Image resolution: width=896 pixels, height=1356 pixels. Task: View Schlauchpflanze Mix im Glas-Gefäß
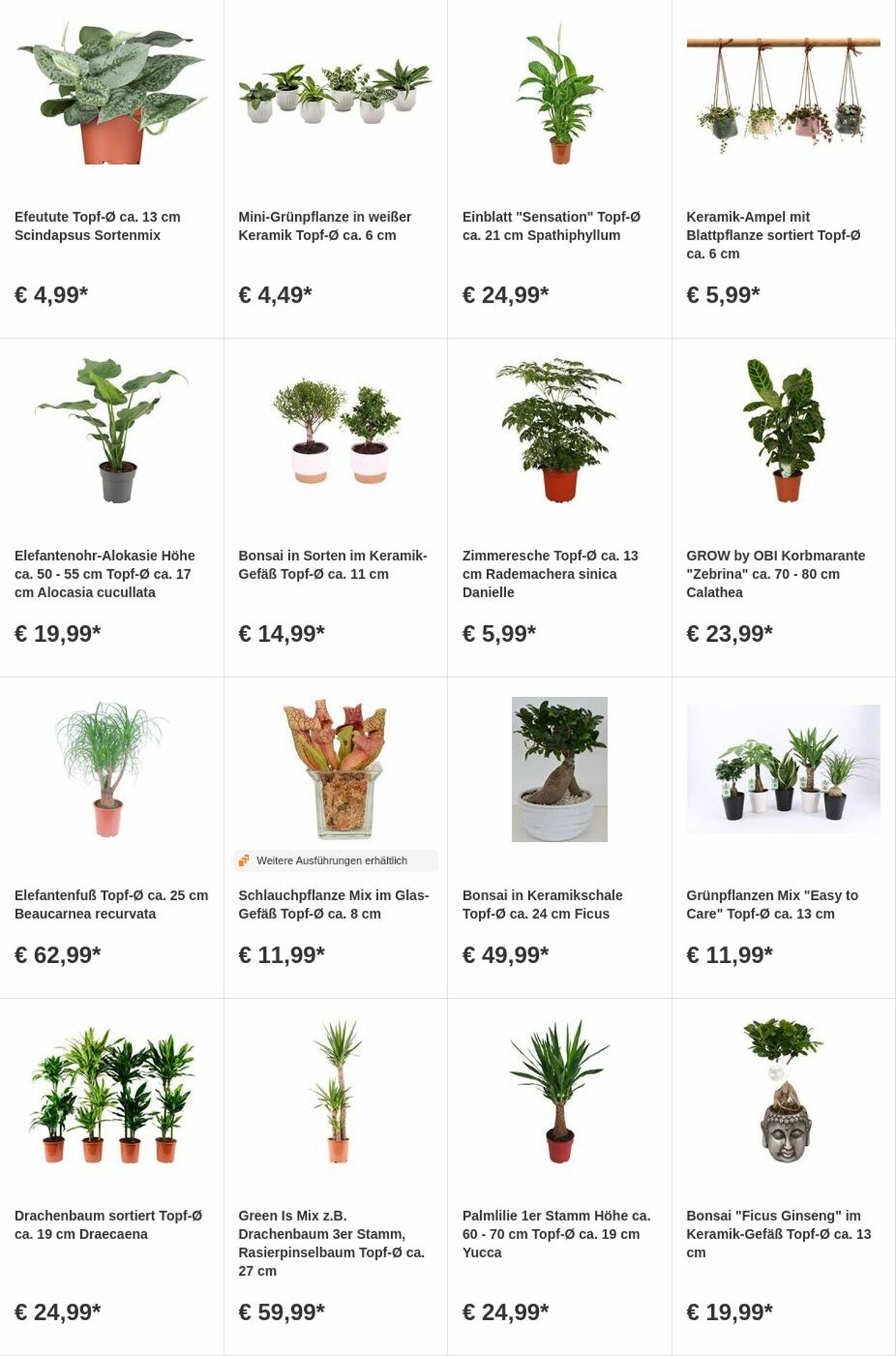pyautogui.click(x=333, y=904)
